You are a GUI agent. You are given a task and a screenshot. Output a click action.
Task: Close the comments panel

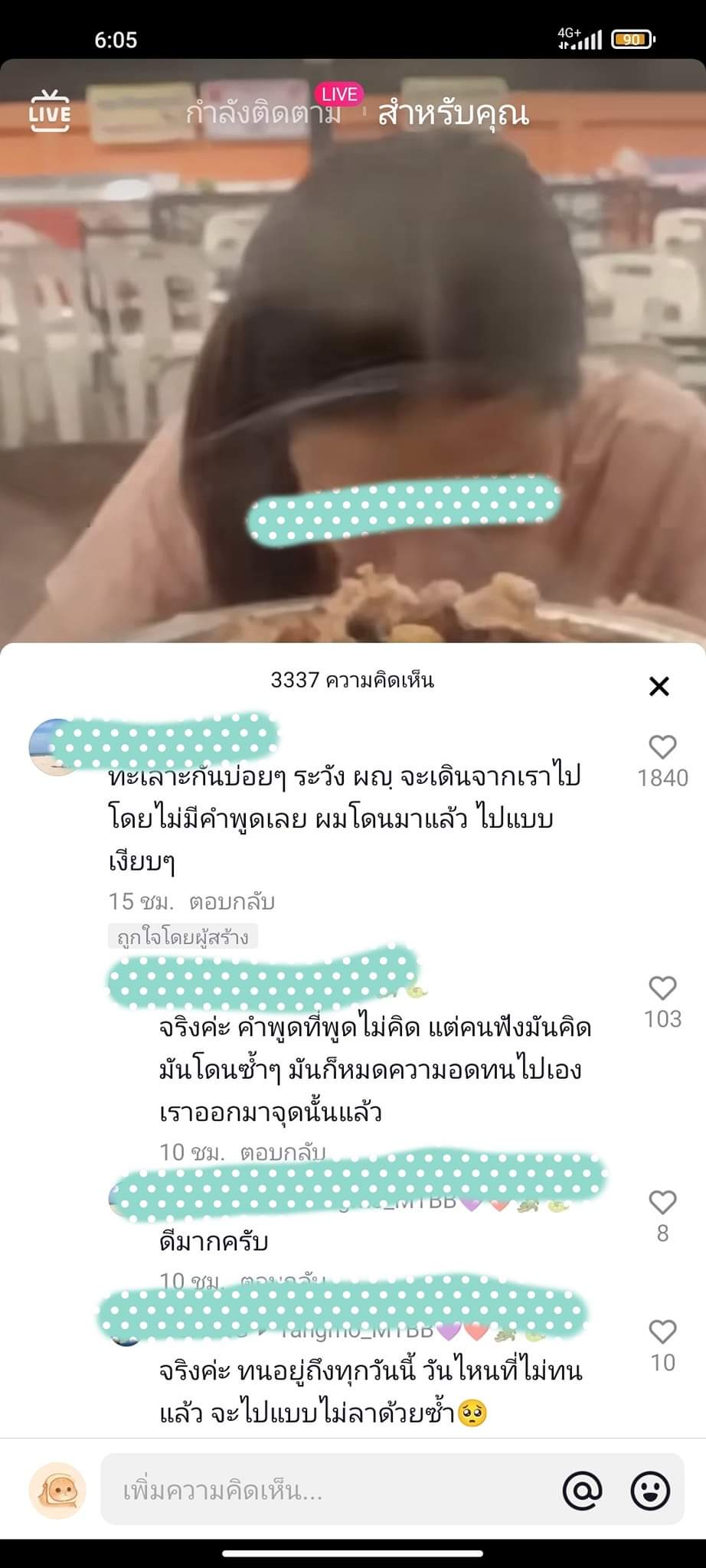point(659,686)
